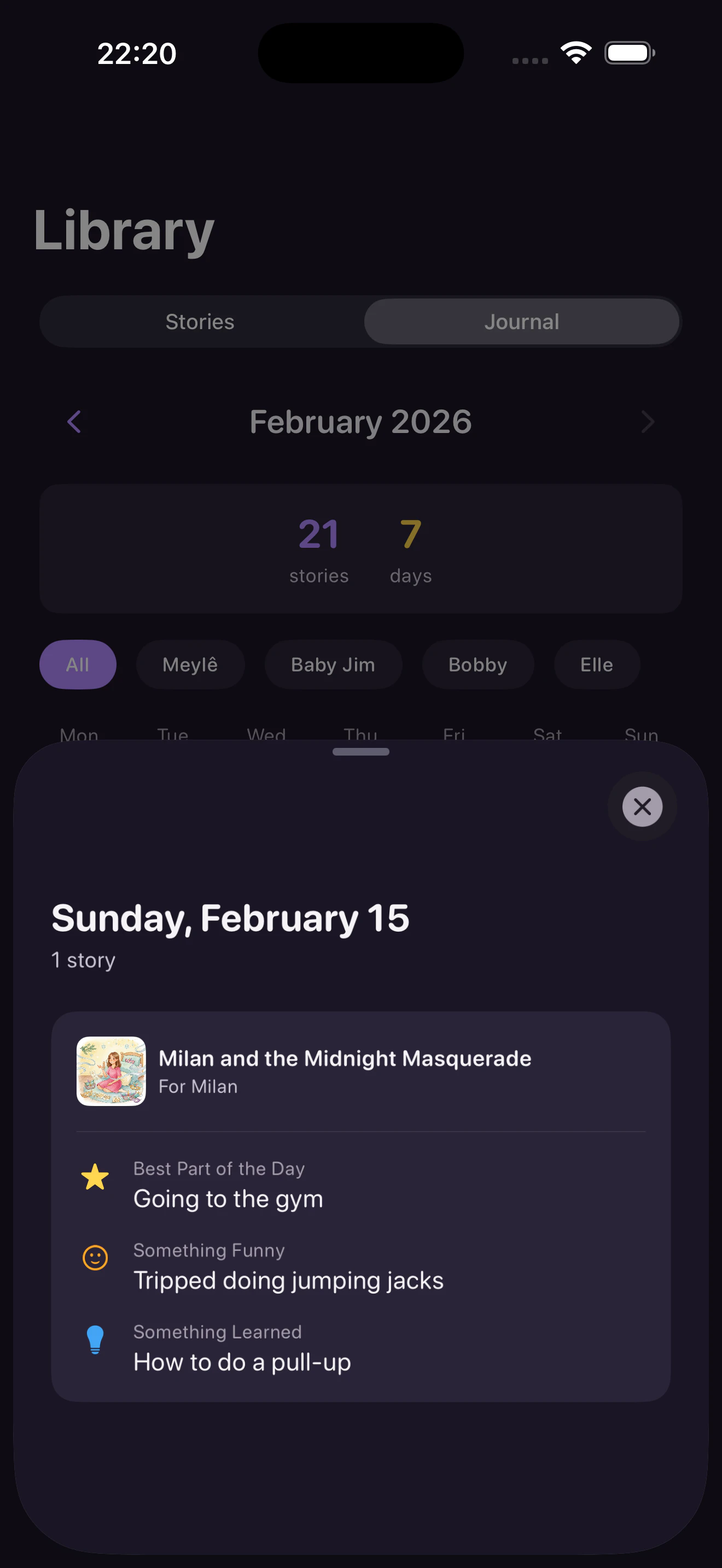Image resolution: width=722 pixels, height=1568 pixels.
Task: Filter journal by Bobby
Action: click(x=478, y=664)
